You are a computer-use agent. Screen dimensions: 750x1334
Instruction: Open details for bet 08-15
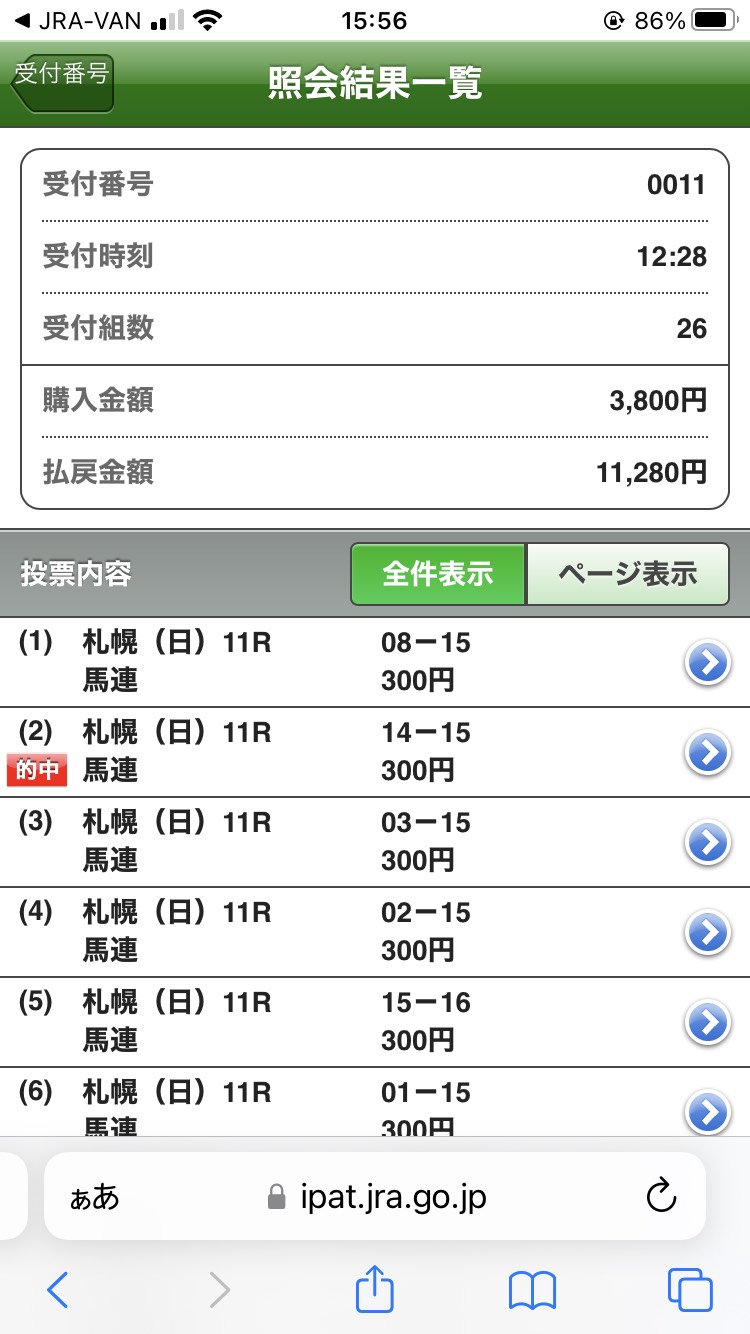[708, 662]
